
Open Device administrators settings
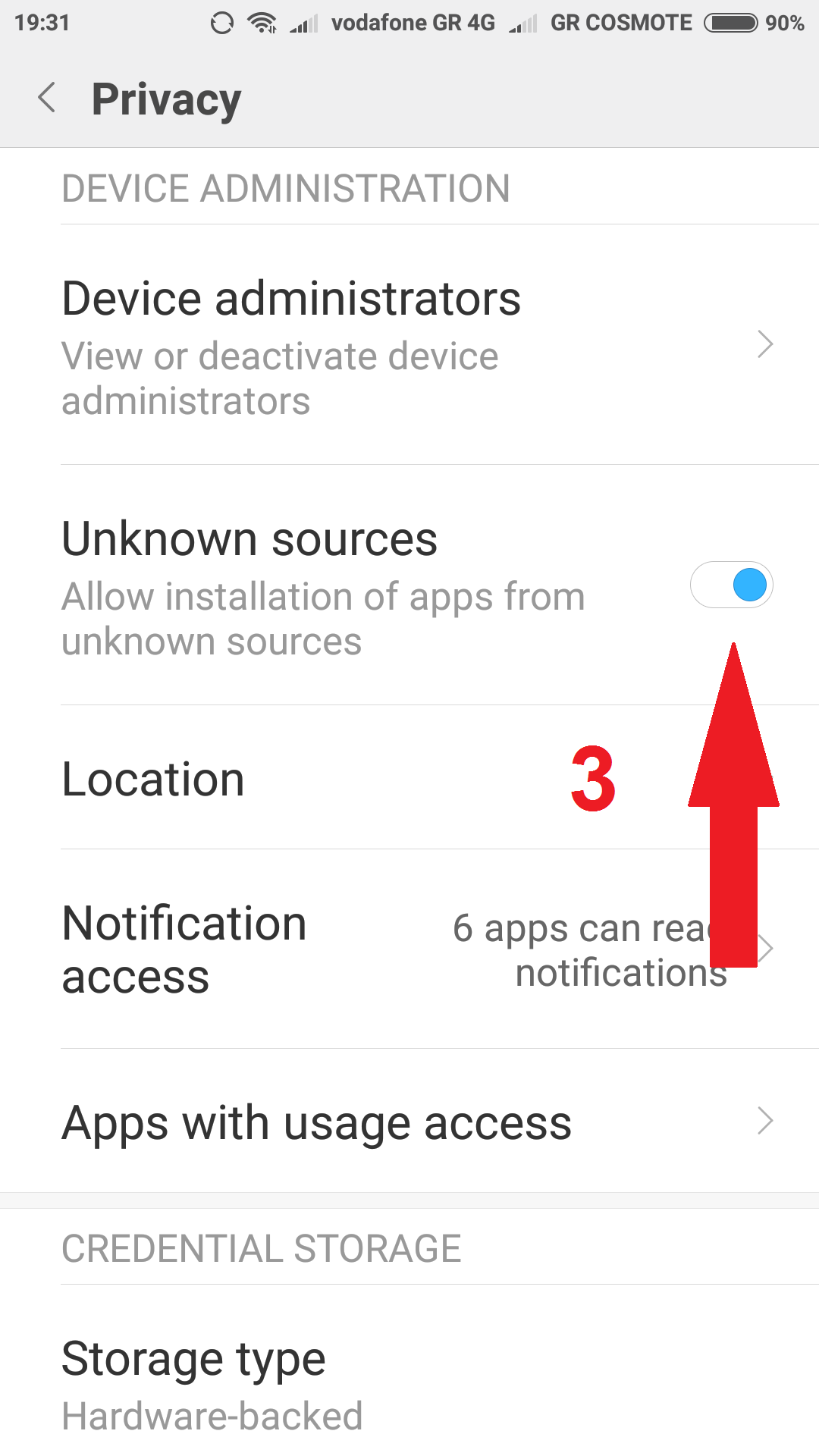[x=409, y=345]
